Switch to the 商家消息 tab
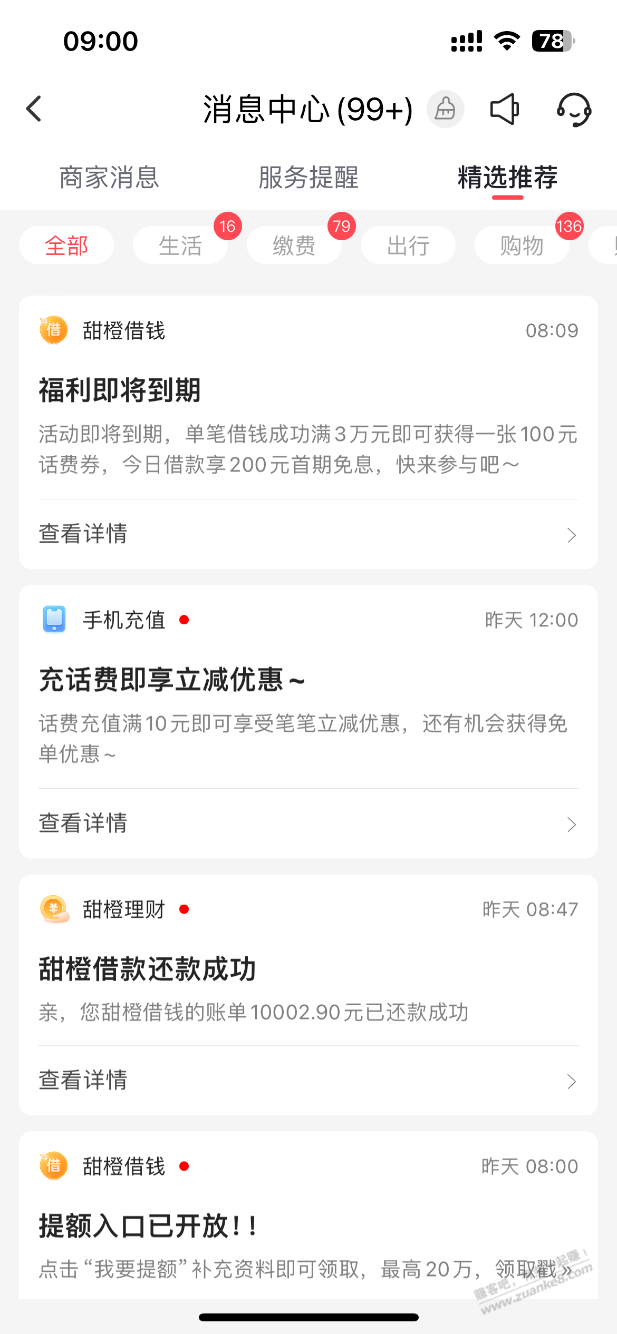This screenshot has height=1334, width=617. [109, 178]
